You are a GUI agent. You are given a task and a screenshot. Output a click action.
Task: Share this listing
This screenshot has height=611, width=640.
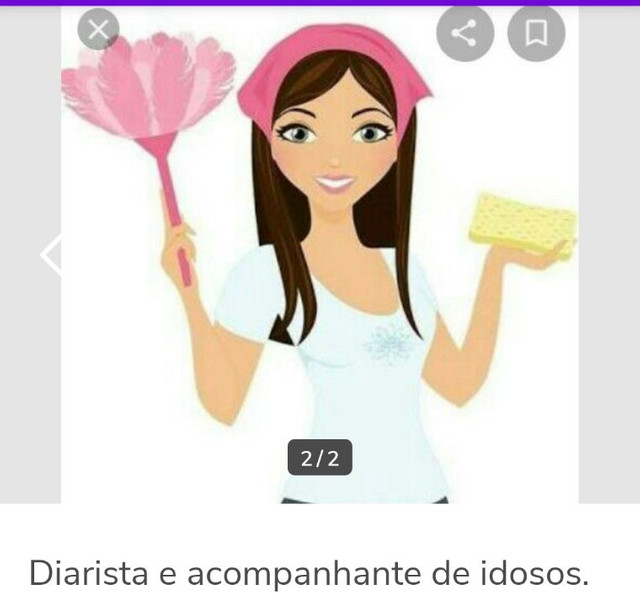465,33
